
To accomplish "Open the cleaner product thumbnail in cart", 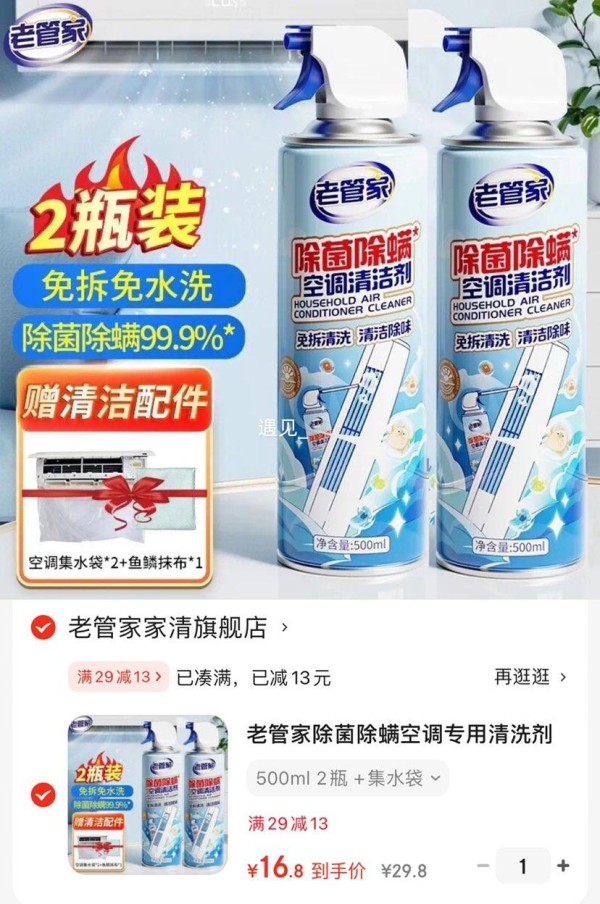I will (147, 790).
